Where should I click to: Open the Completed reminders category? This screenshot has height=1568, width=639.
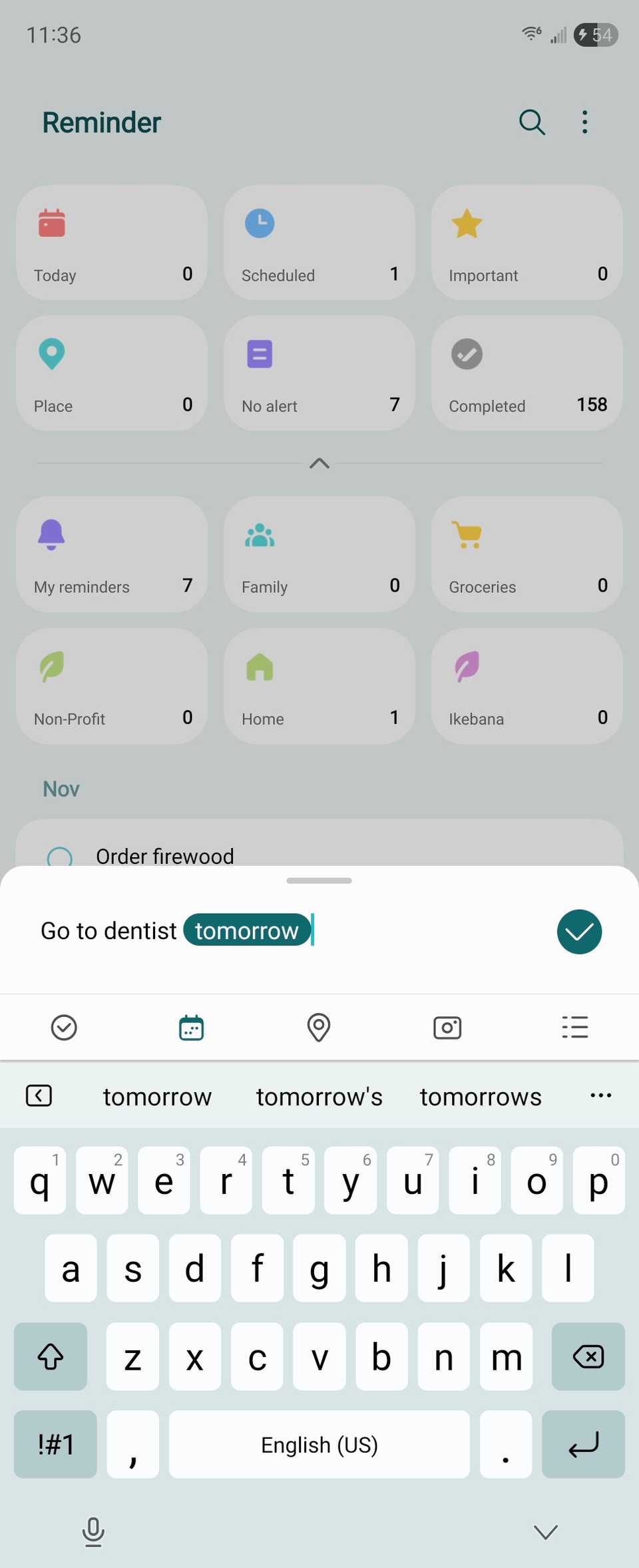(527, 373)
